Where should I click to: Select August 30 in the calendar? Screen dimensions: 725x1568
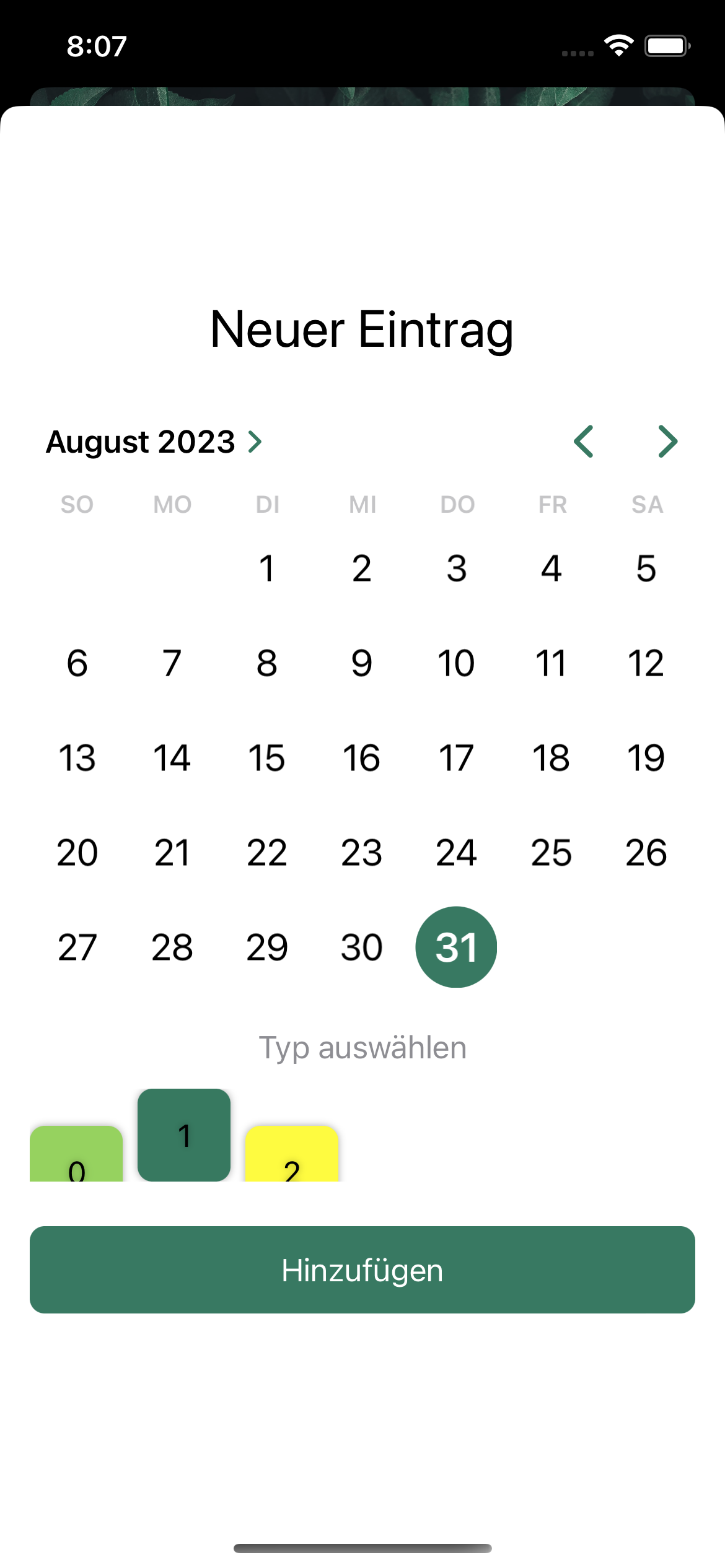coord(362,947)
